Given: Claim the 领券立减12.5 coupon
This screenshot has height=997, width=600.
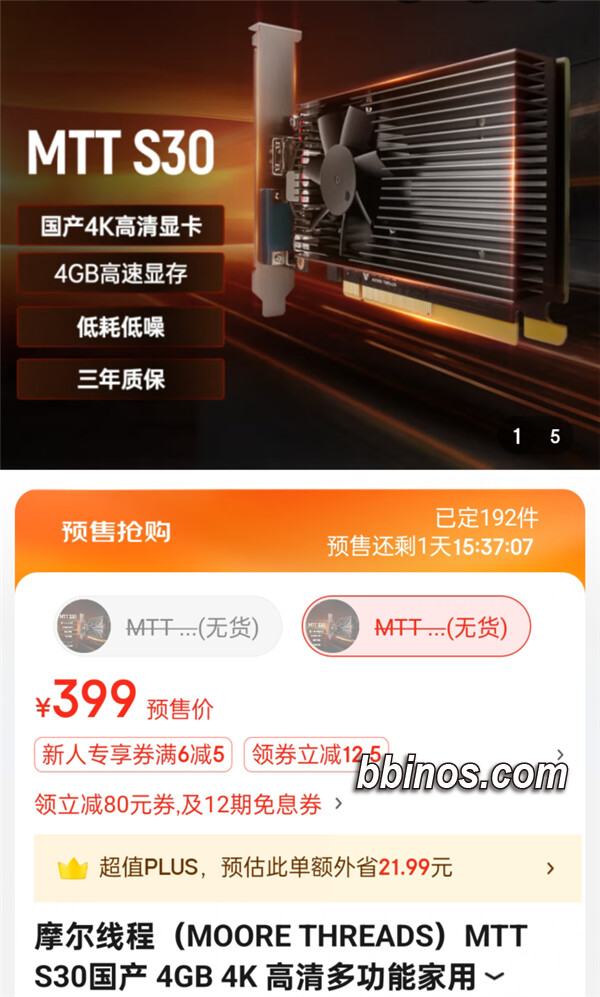Looking at the screenshot, I should point(316,755).
